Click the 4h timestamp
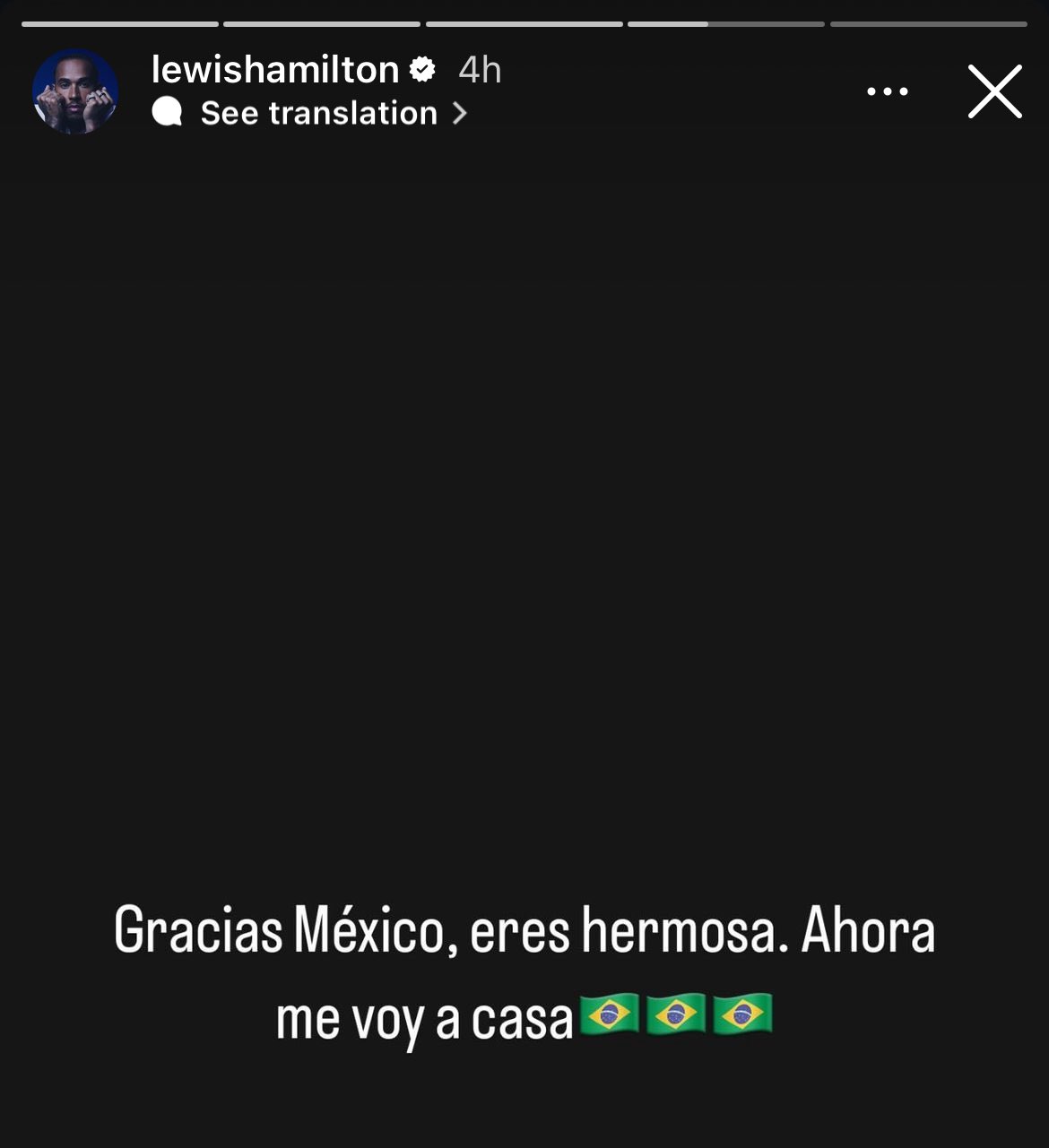Image resolution: width=1049 pixels, height=1148 pixels. coord(480,68)
